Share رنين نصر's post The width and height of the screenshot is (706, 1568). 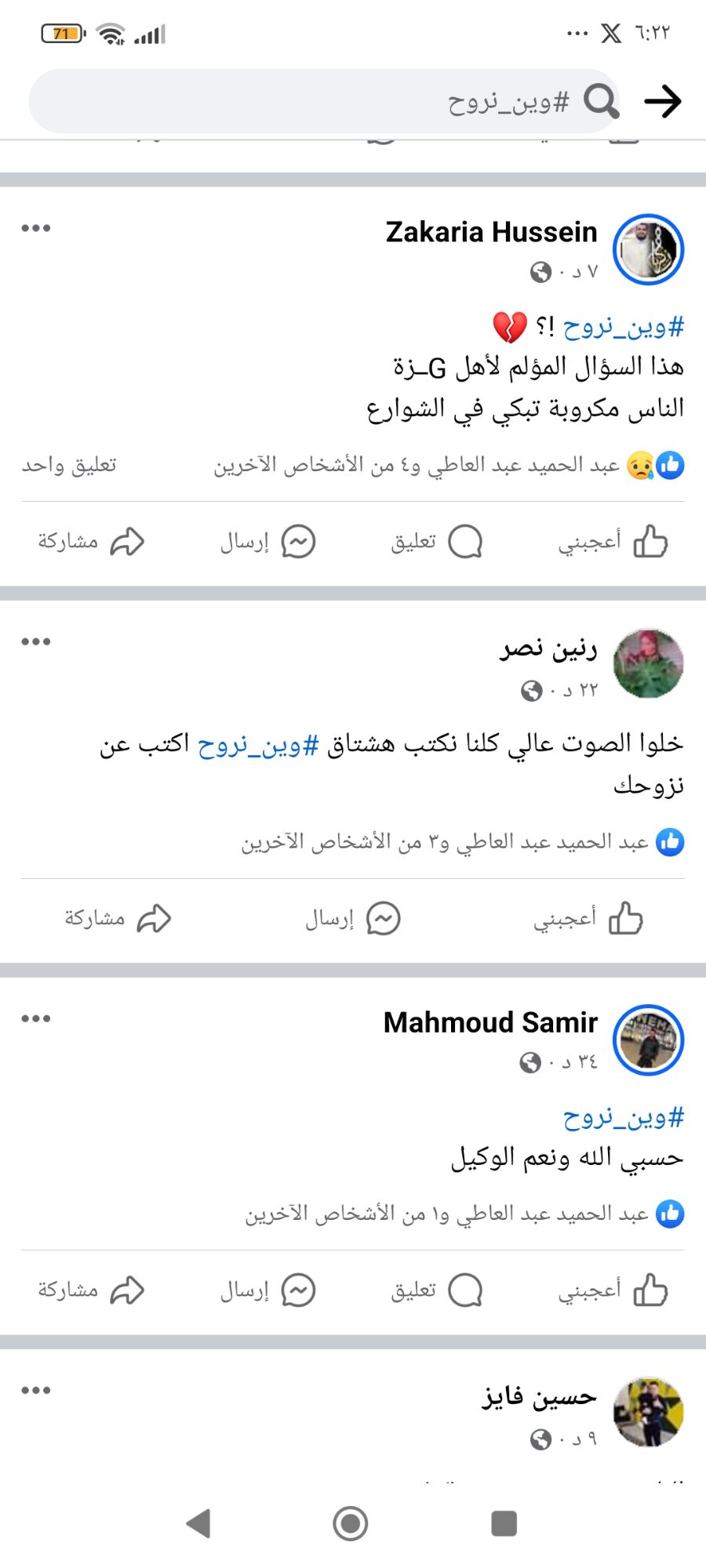click(x=118, y=918)
